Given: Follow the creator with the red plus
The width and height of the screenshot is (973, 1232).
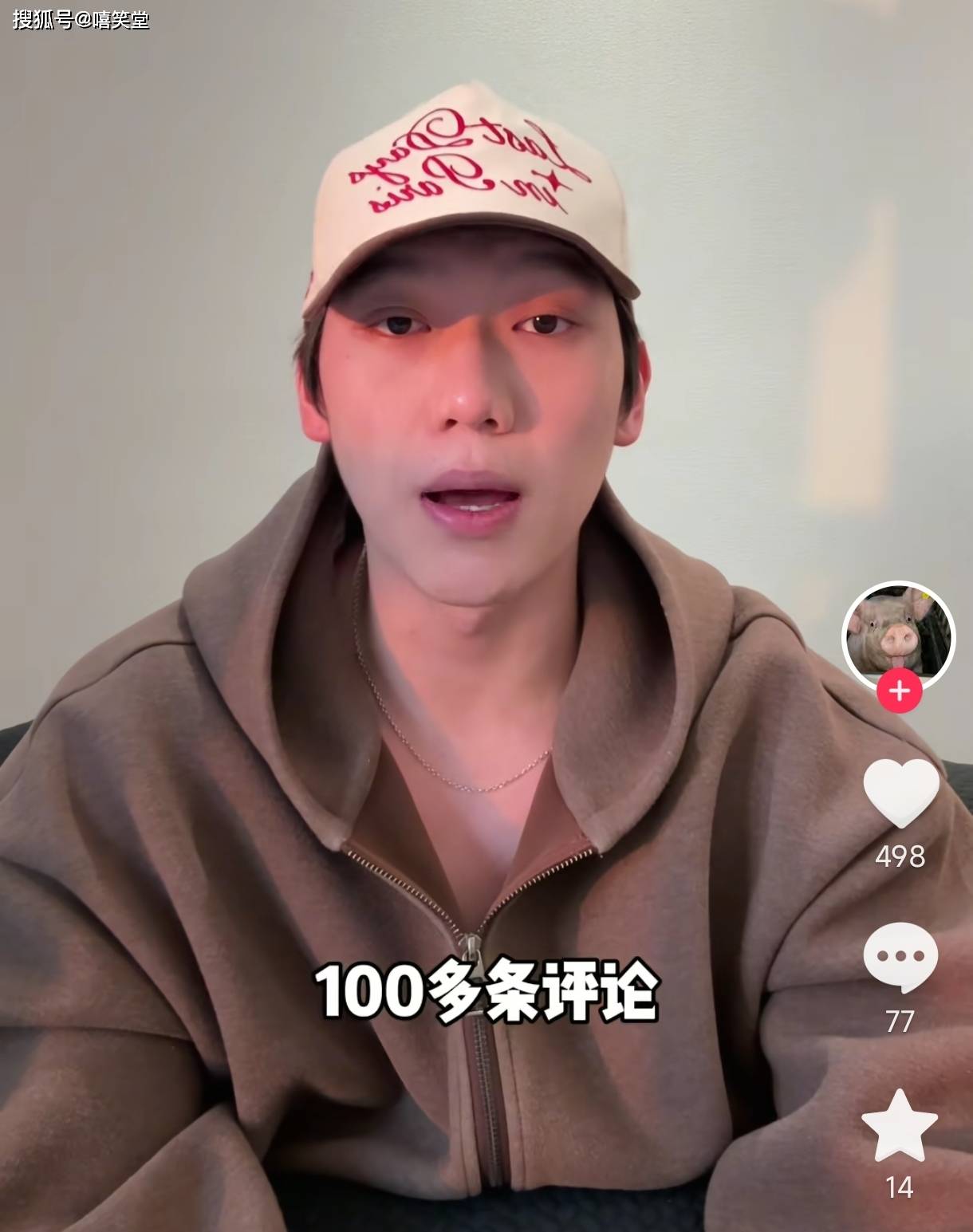Looking at the screenshot, I should [899, 691].
